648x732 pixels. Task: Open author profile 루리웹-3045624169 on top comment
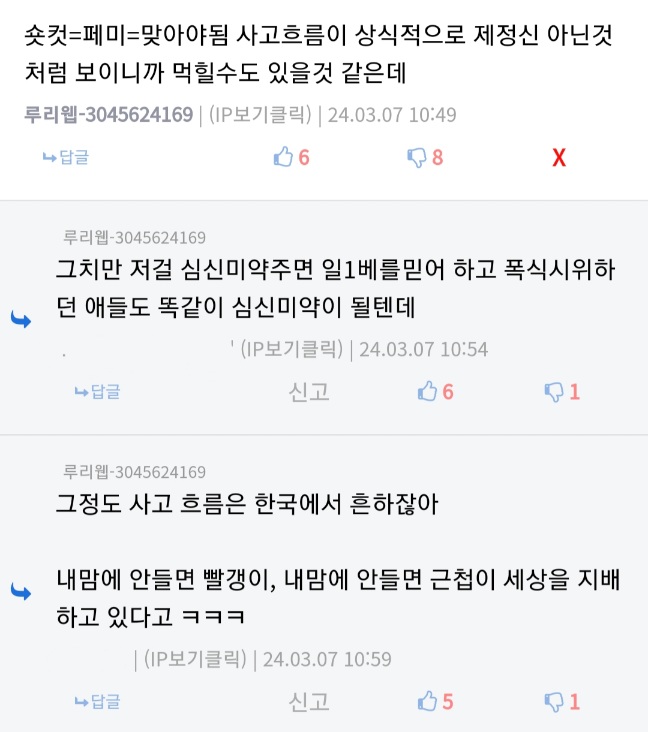[x=108, y=115]
